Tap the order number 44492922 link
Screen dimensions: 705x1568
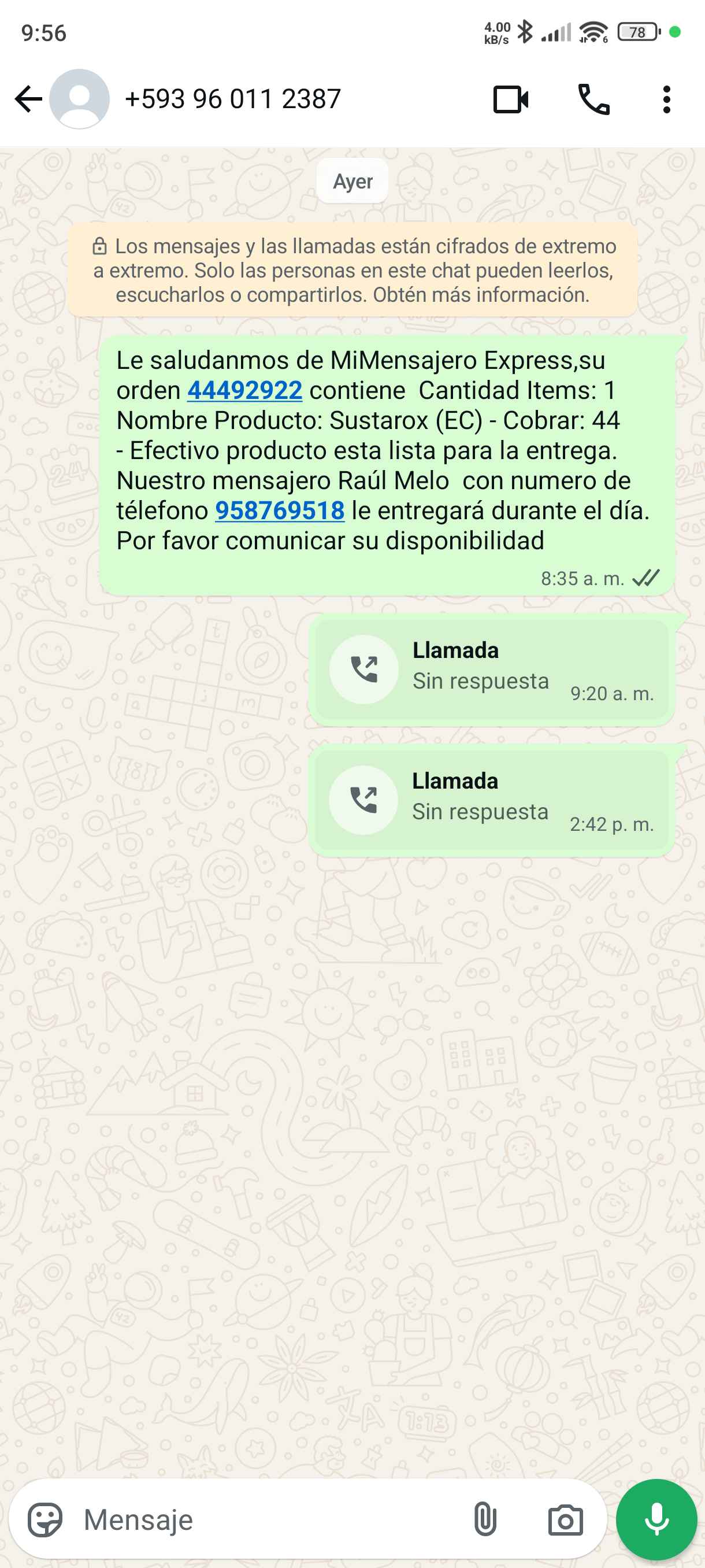(x=244, y=391)
